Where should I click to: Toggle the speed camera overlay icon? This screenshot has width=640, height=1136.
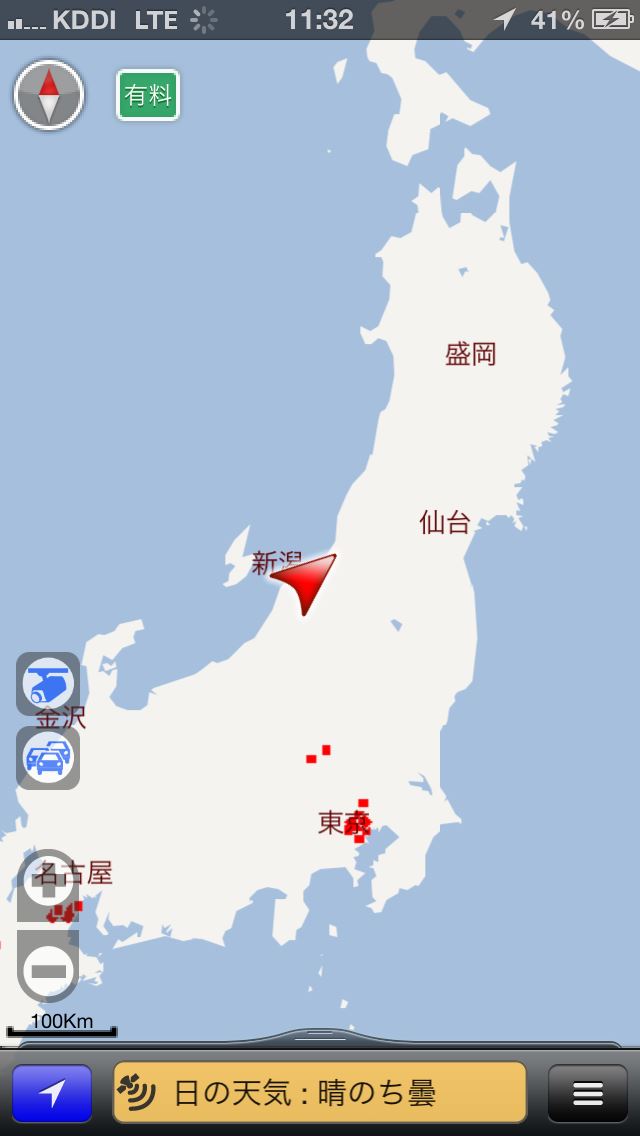48,684
